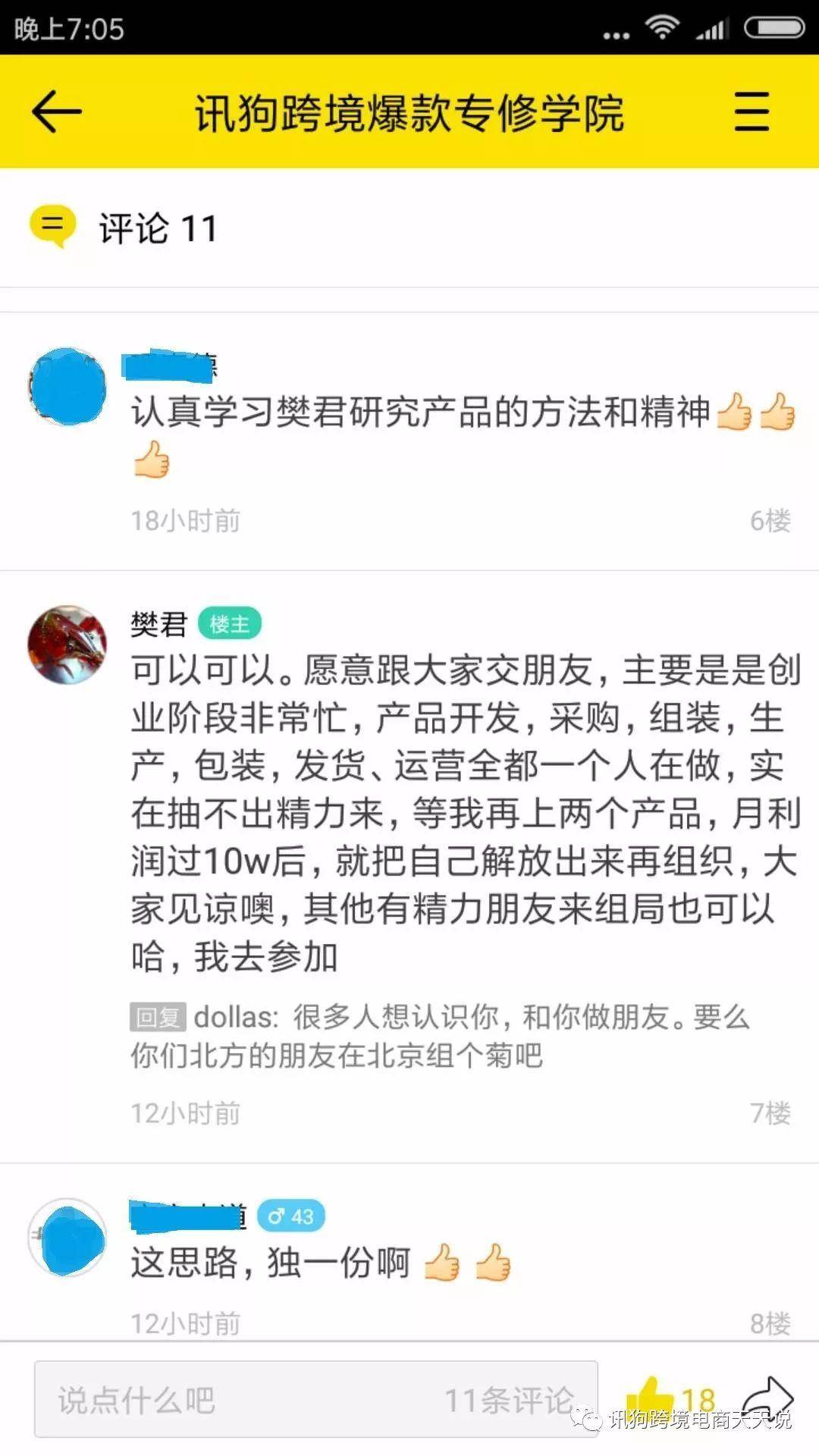Viewport: 819px width, 1456px height.
Task: Go back with the arrow icon
Action: (x=57, y=111)
